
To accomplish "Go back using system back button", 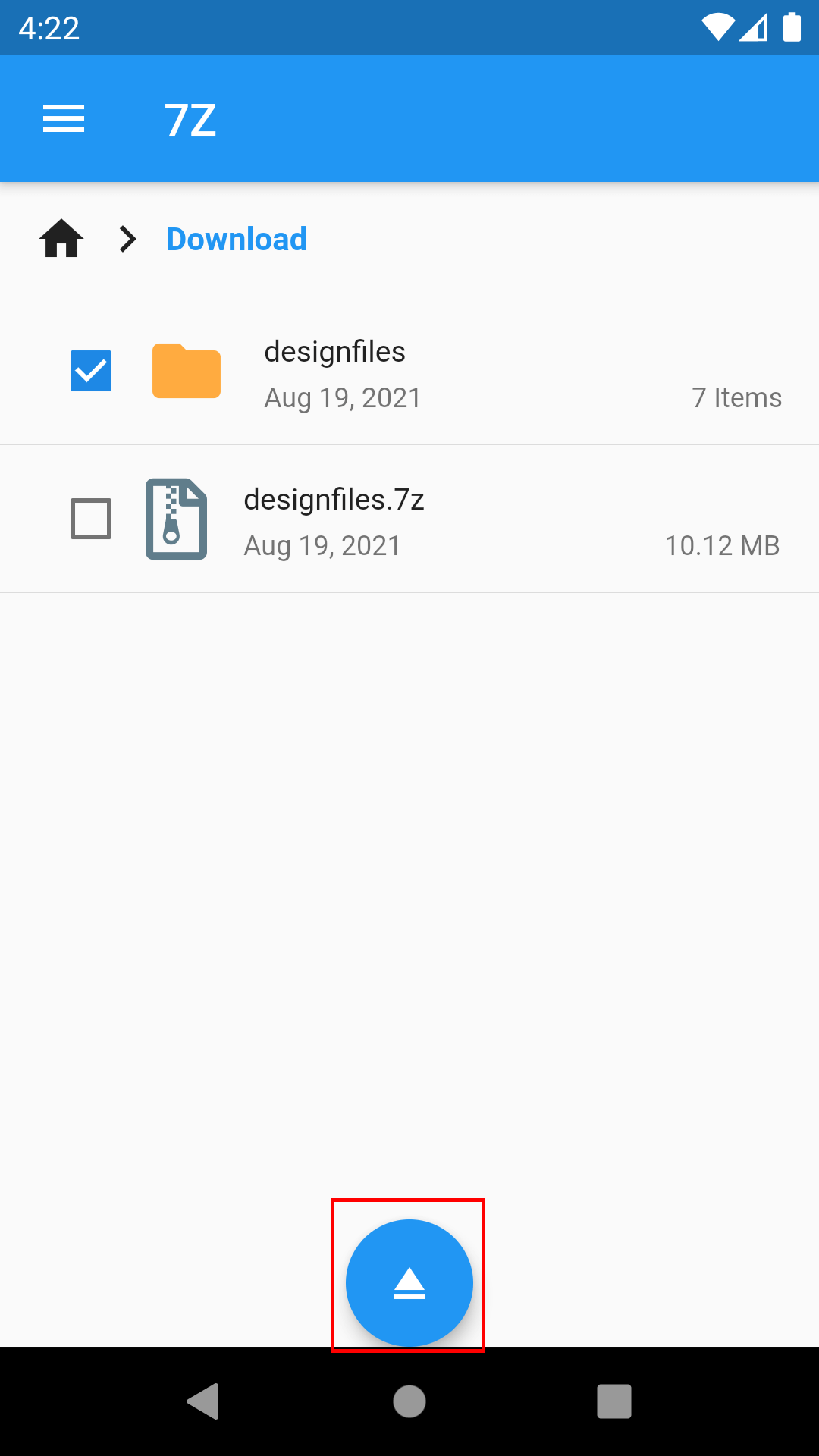I will coord(203,1401).
